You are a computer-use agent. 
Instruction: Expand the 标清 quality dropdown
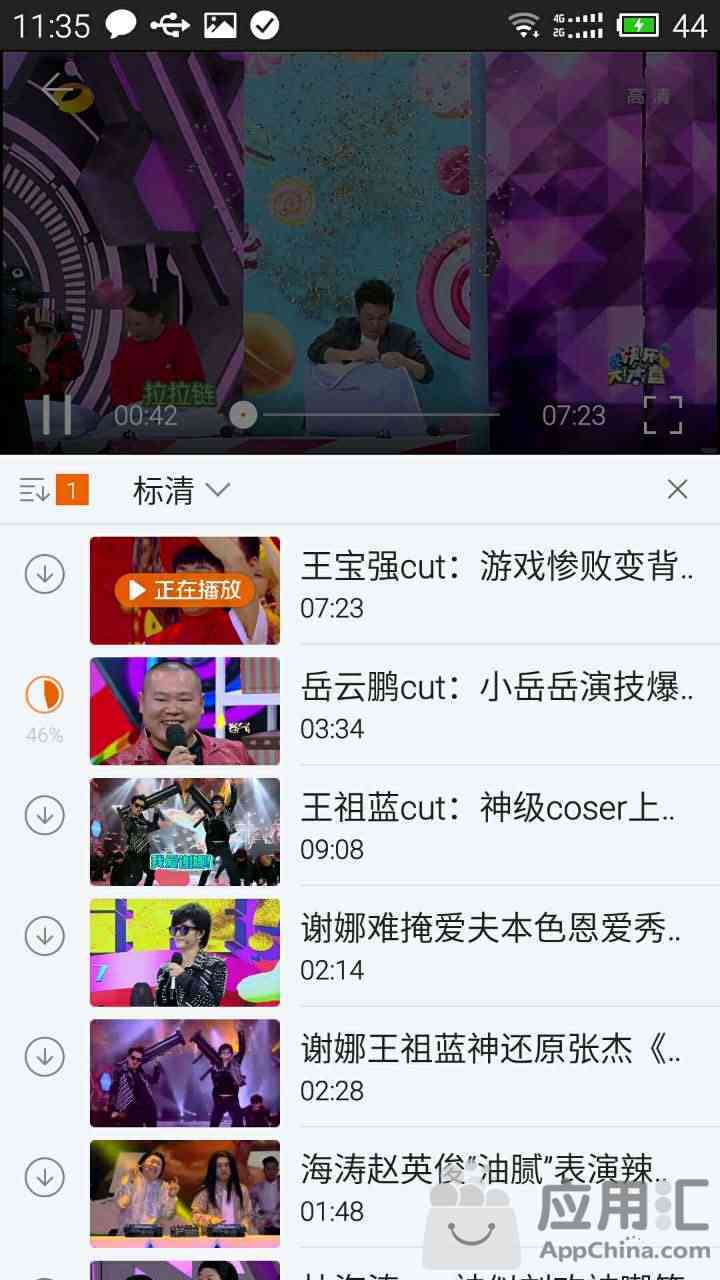181,490
